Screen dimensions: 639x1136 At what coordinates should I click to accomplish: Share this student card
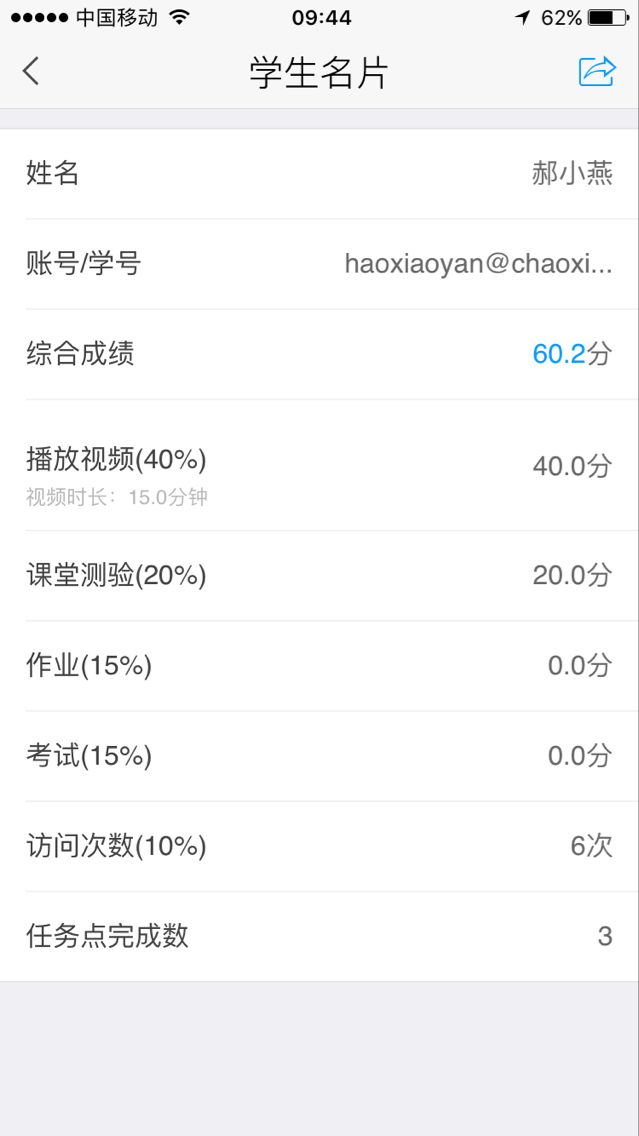pos(597,71)
